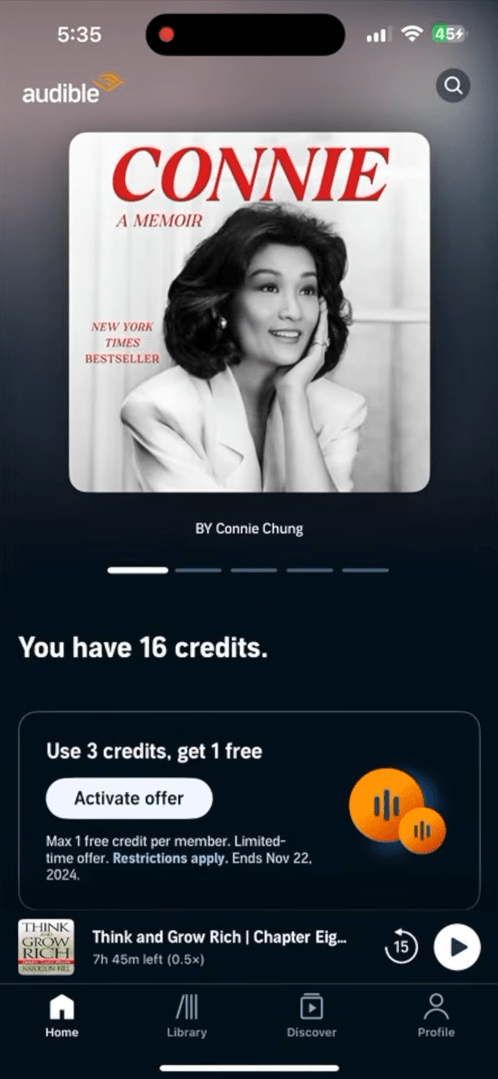Switch to the Discover tab
The width and height of the screenshot is (498, 1079).
coord(312,1017)
